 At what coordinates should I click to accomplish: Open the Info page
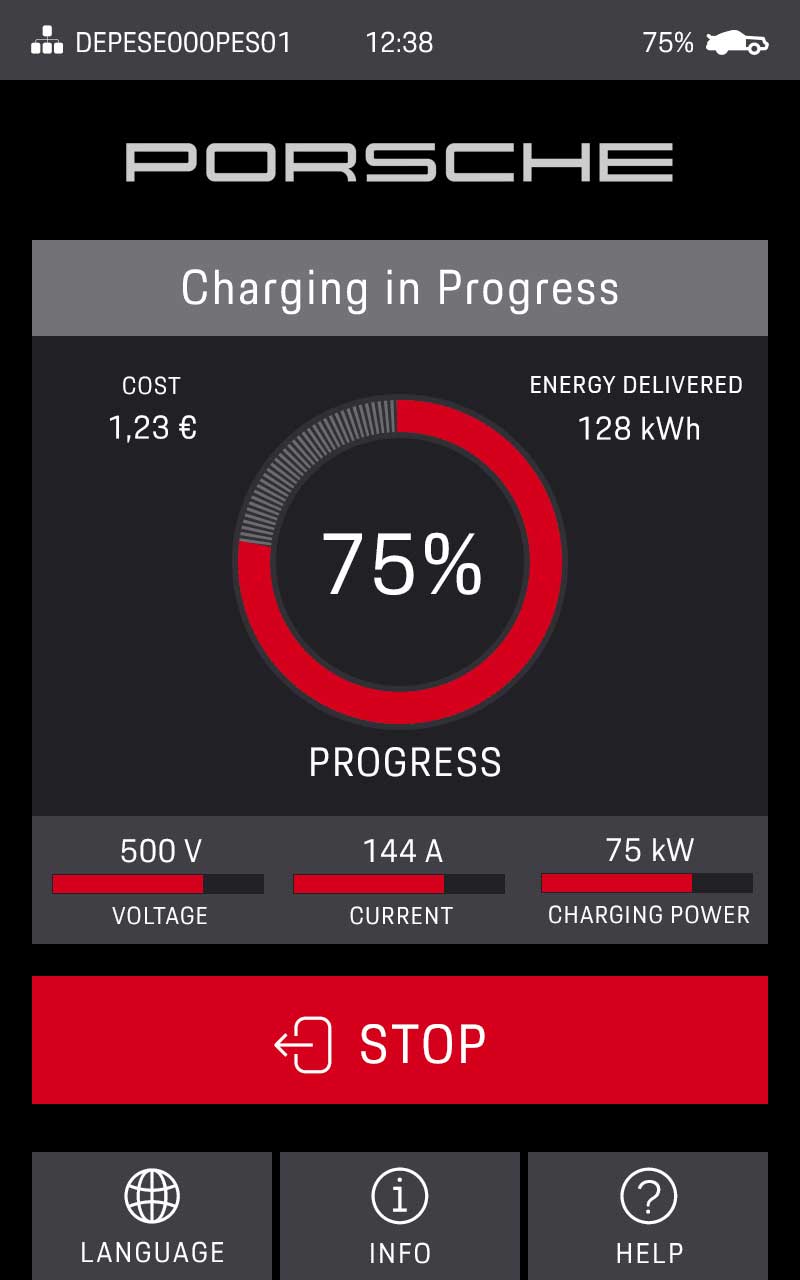tap(400, 1215)
